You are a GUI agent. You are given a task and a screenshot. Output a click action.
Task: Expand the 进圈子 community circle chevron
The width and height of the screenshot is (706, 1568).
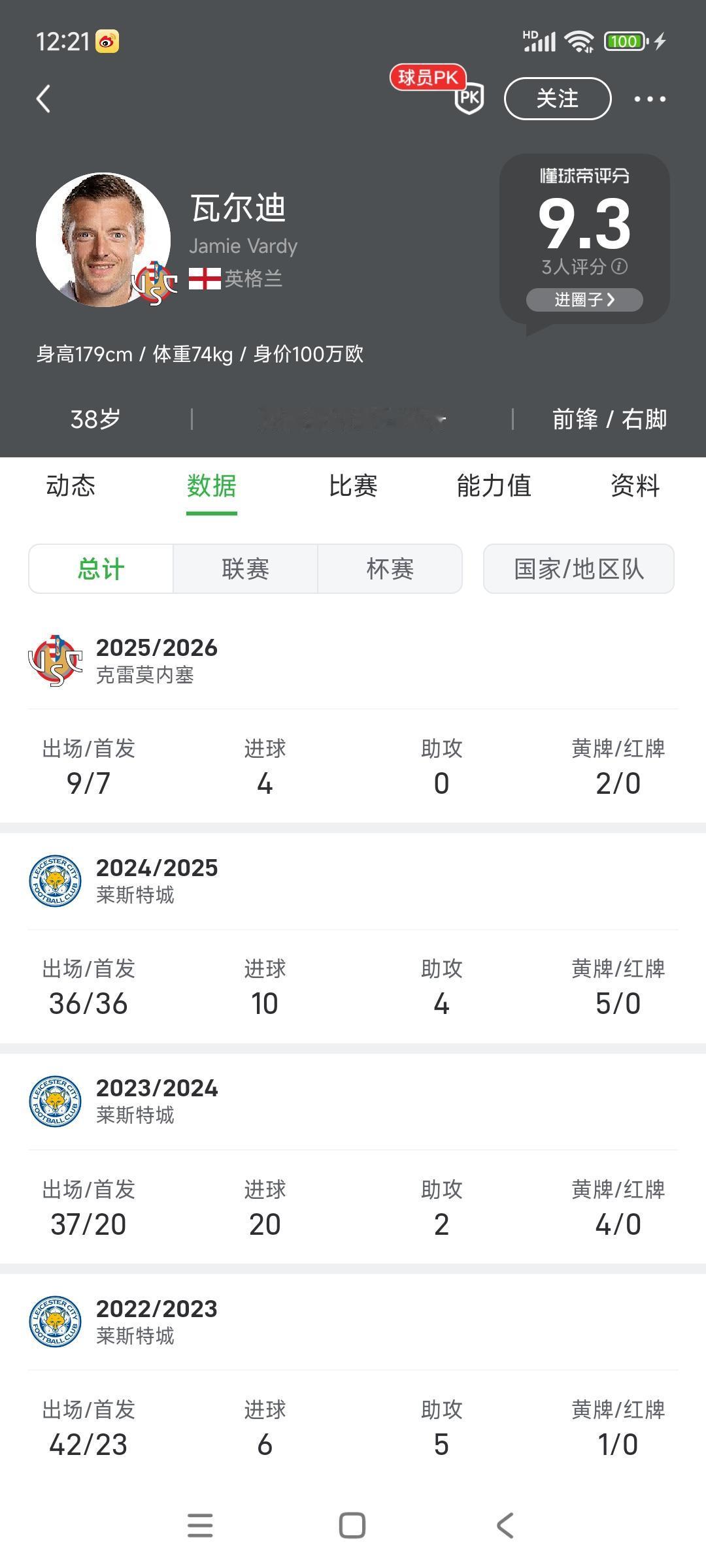pyautogui.click(x=584, y=300)
